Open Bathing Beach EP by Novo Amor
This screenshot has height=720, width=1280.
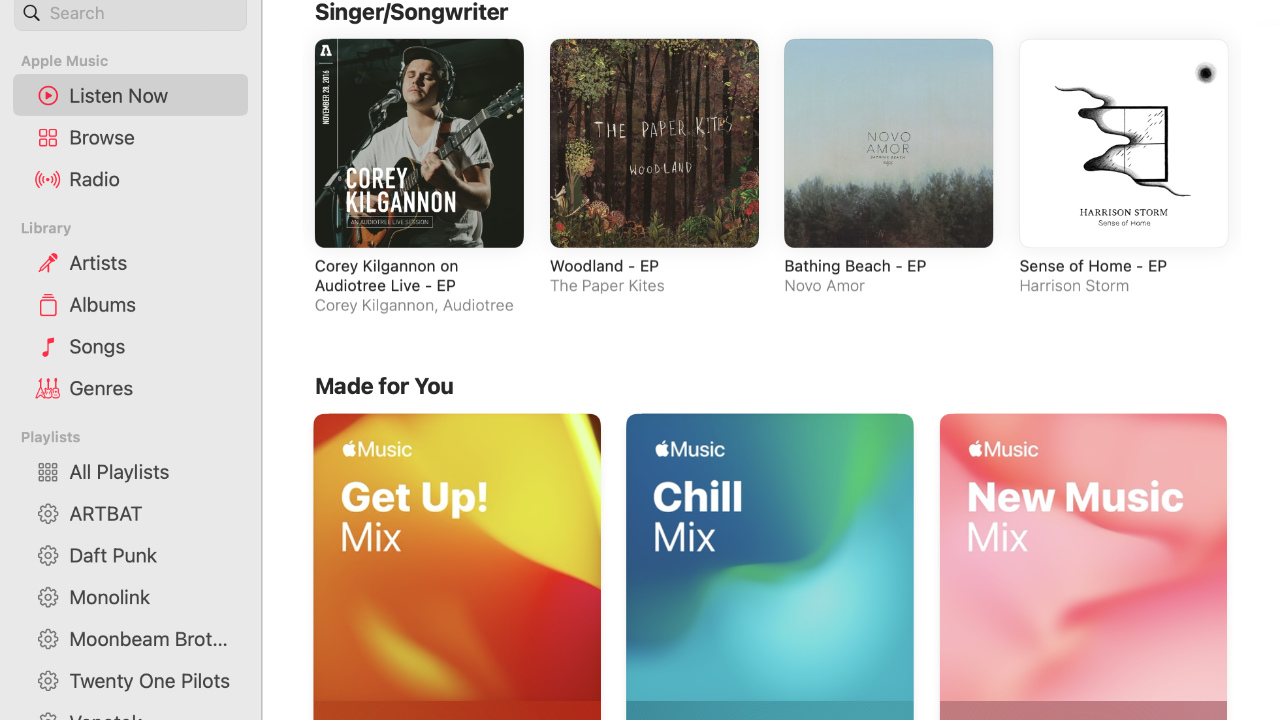tap(888, 144)
